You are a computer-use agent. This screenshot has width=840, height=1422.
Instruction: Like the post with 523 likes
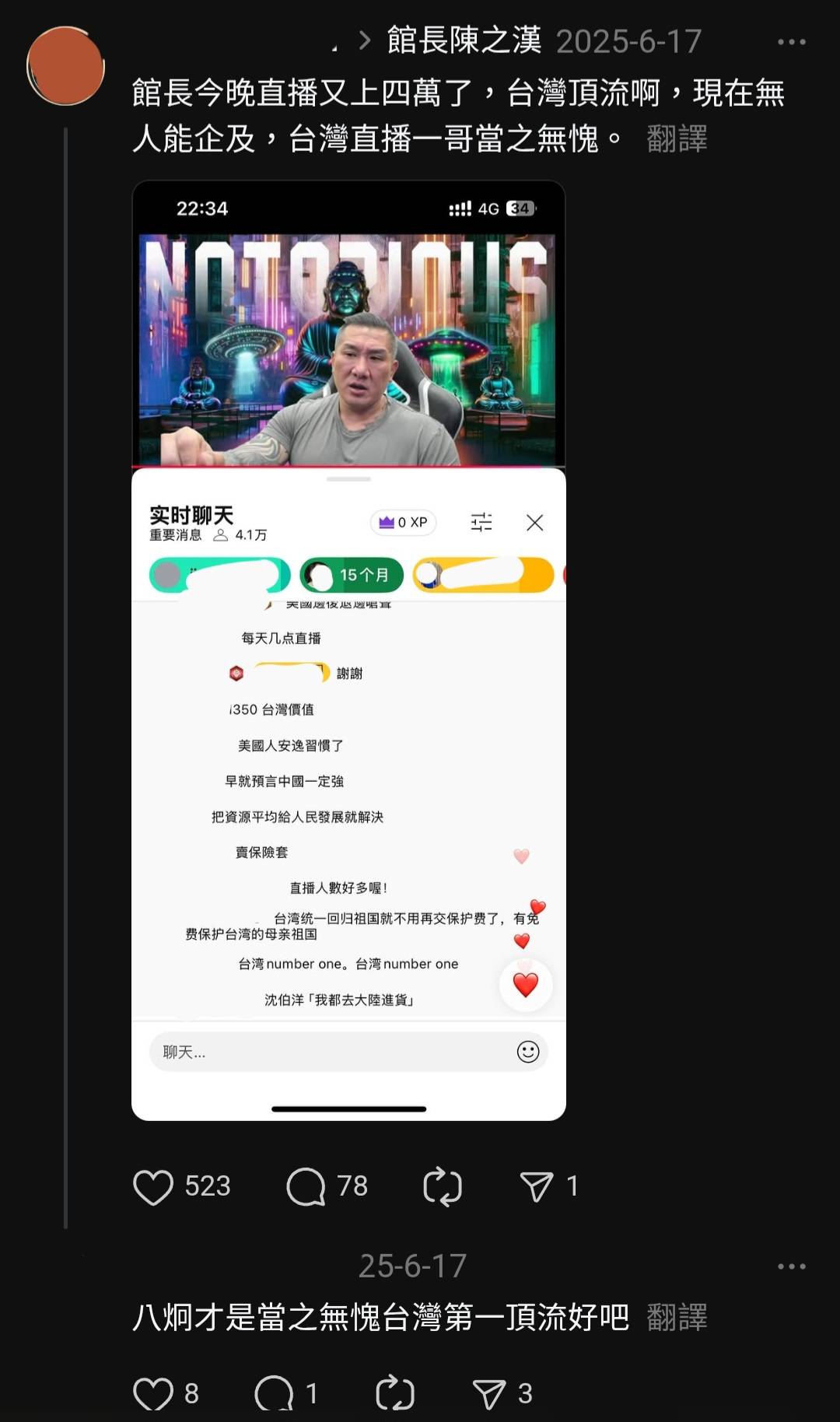[153, 1187]
